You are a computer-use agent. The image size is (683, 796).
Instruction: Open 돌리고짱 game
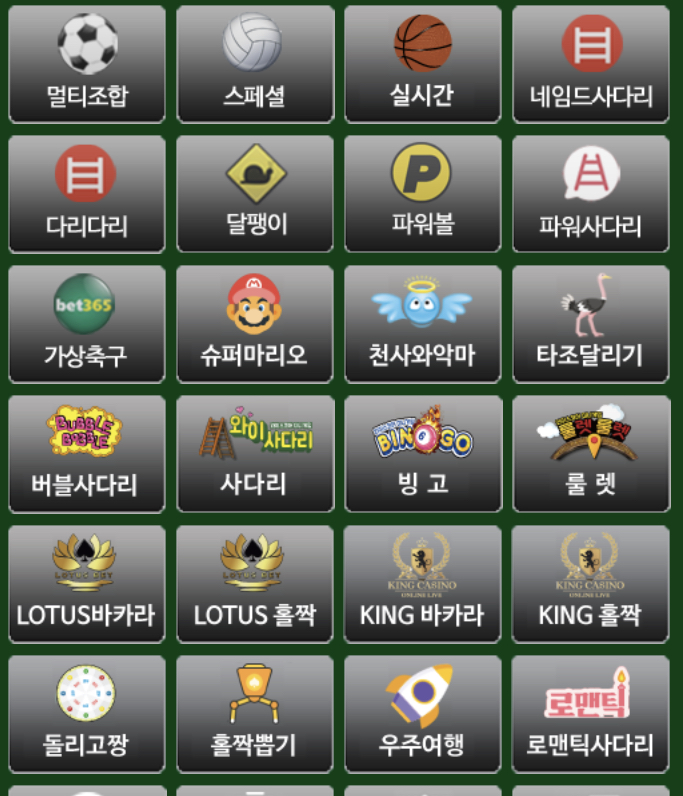click(x=87, y=714)
